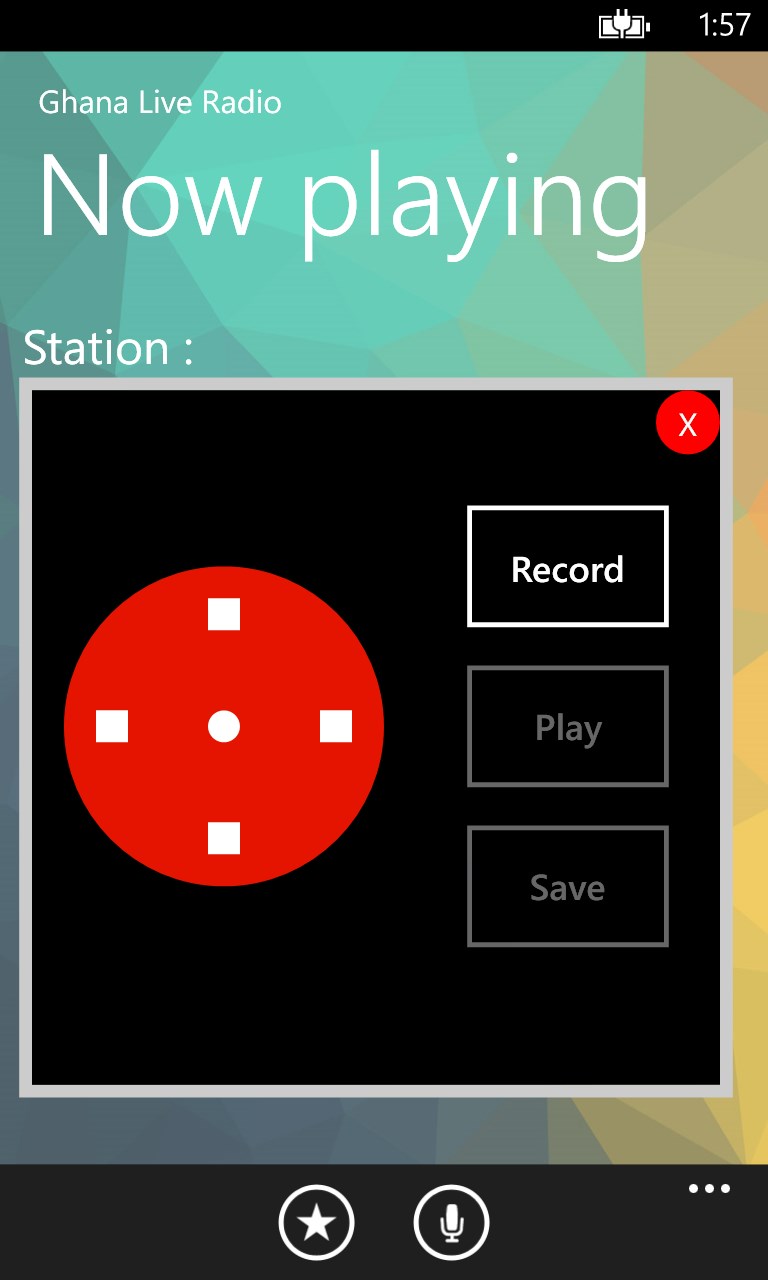Close the recorder dialog with the red X
This screenshot has height=1280, width=768.
click(x=687, y=423)
